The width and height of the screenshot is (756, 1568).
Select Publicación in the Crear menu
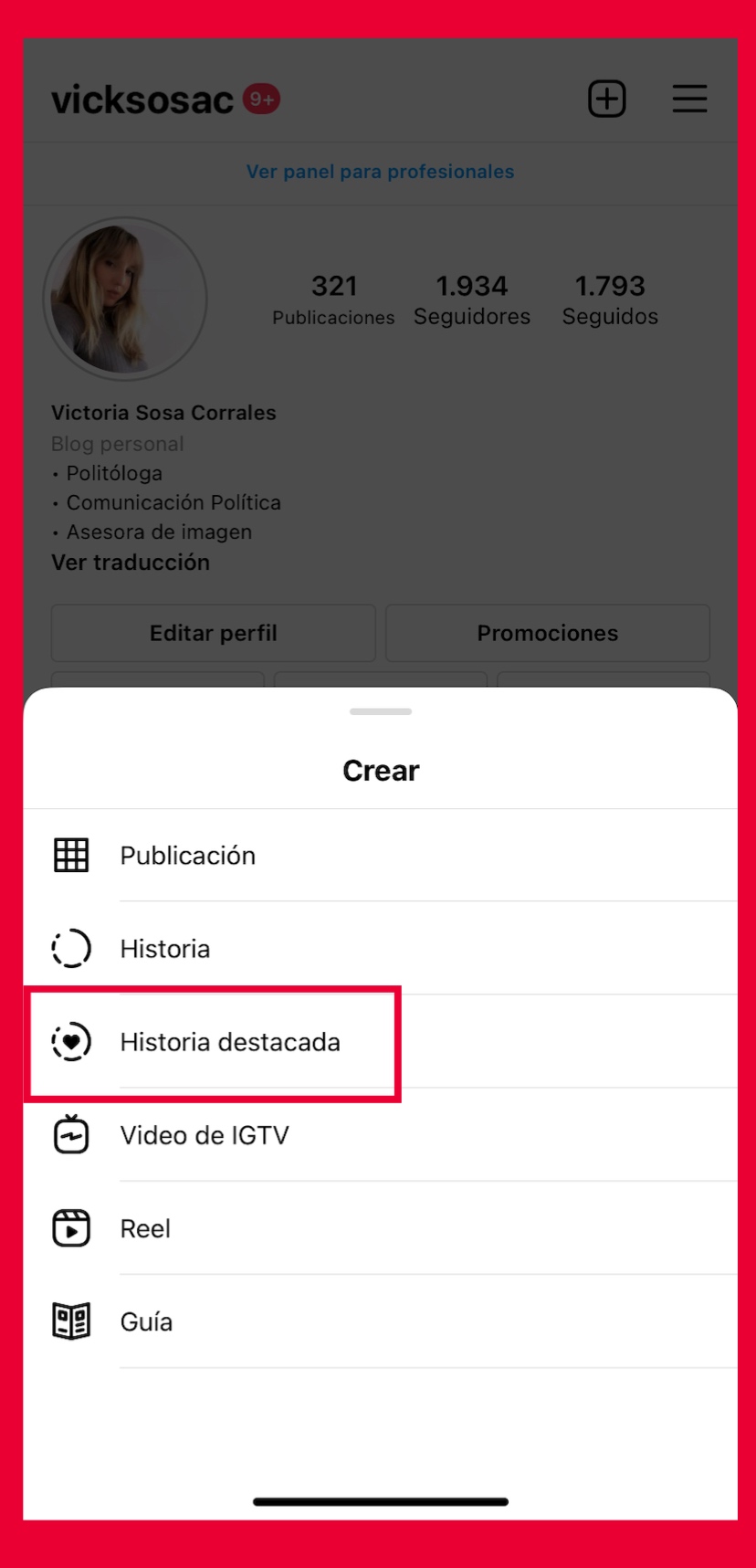click(x=187, y=856)
